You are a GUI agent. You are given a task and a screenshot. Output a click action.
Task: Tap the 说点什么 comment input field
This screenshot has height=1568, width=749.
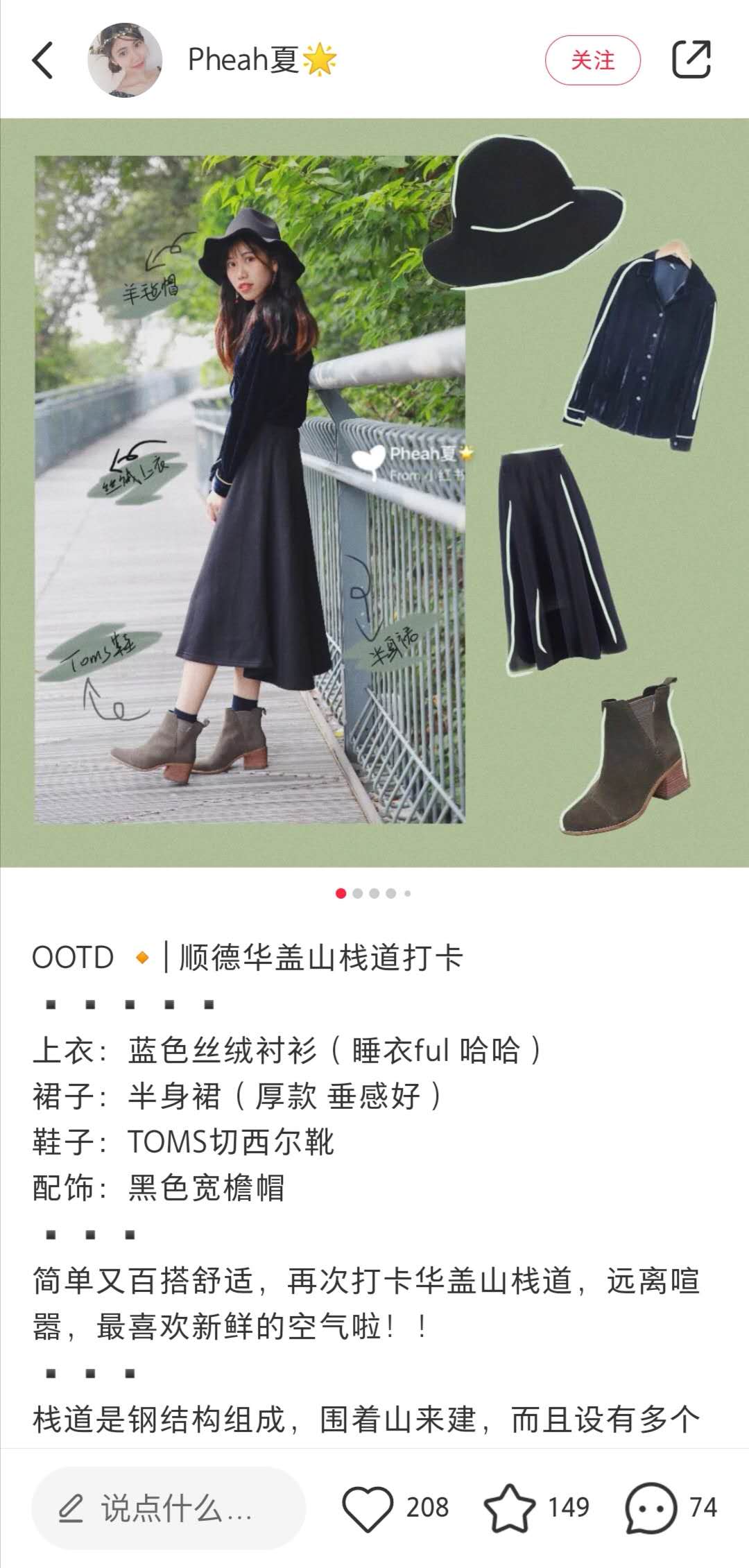pos(169,1508)
